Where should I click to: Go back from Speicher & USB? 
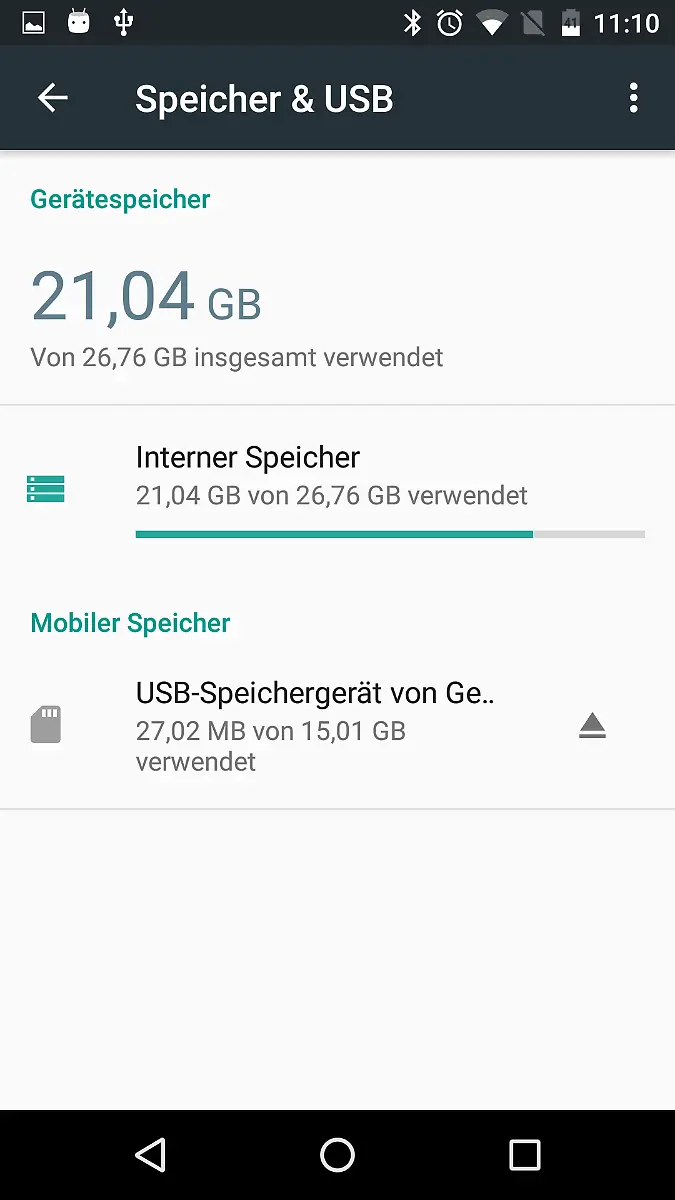pyautogui.click(x=52, y=98)
